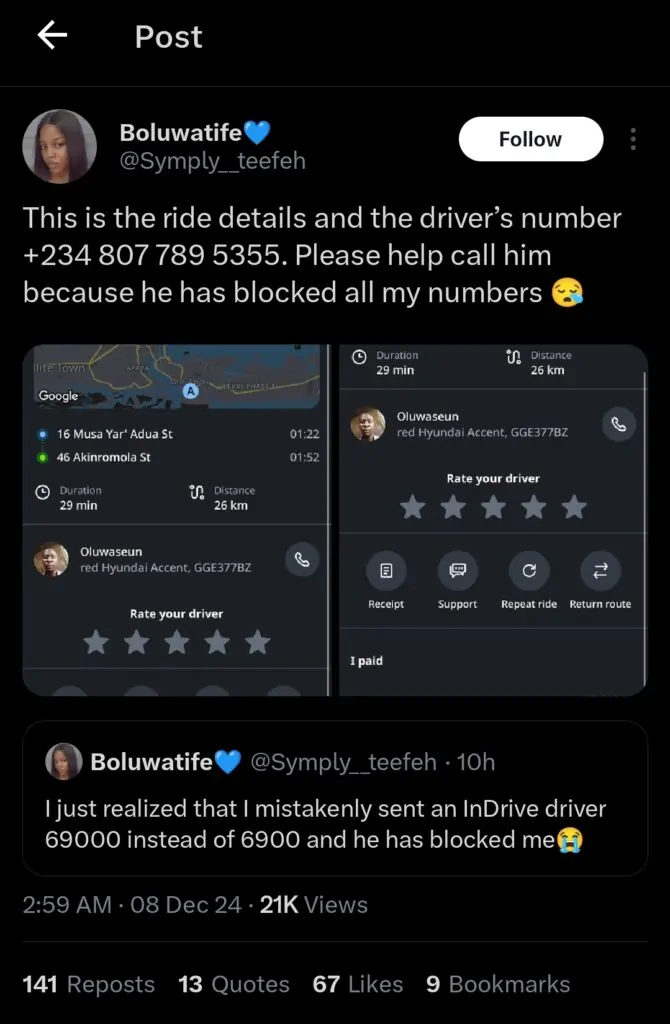View the 67 Likes list
This screenshot has width=670, height=1024.
coord(357,984)
